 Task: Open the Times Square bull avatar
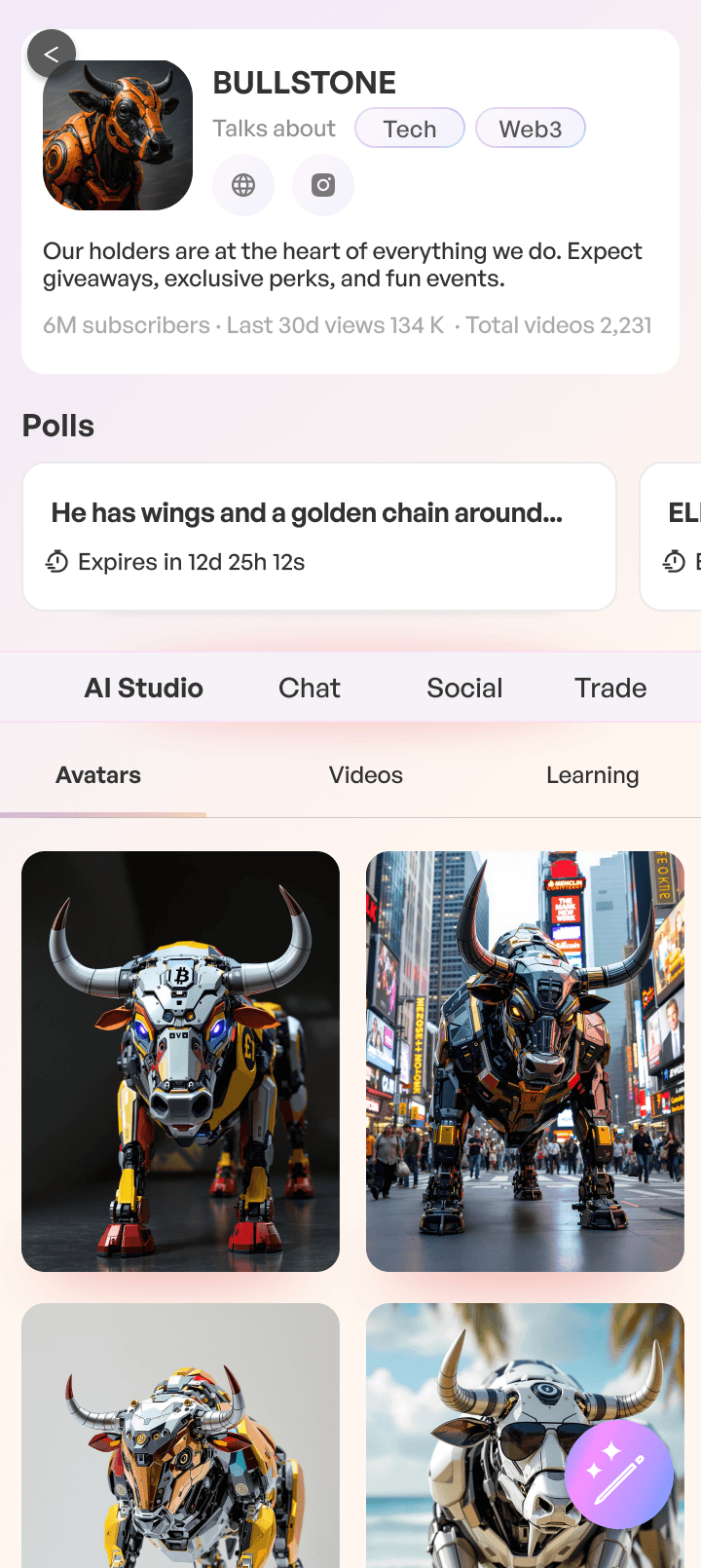point(524,1062)
